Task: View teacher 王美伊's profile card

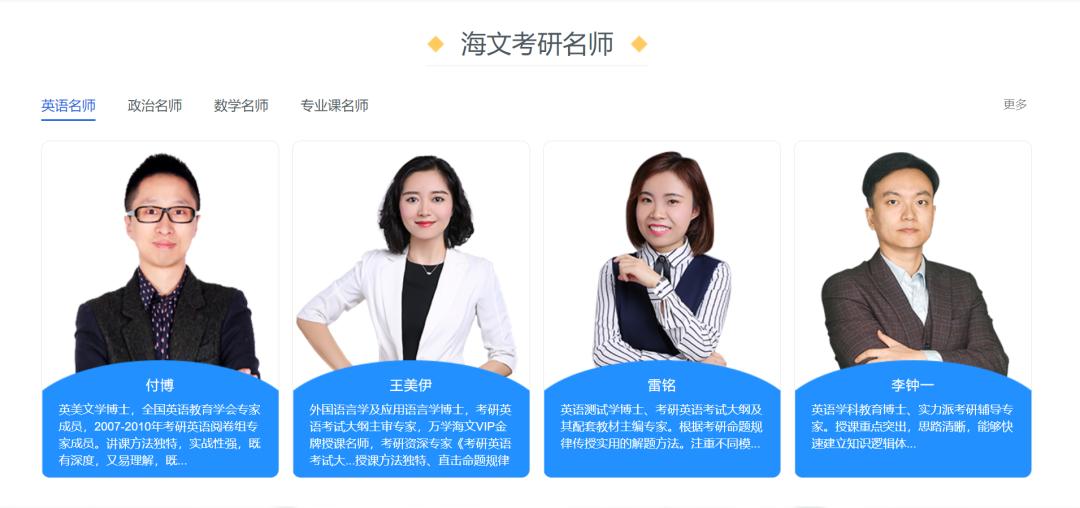Action: pos(411,309)
